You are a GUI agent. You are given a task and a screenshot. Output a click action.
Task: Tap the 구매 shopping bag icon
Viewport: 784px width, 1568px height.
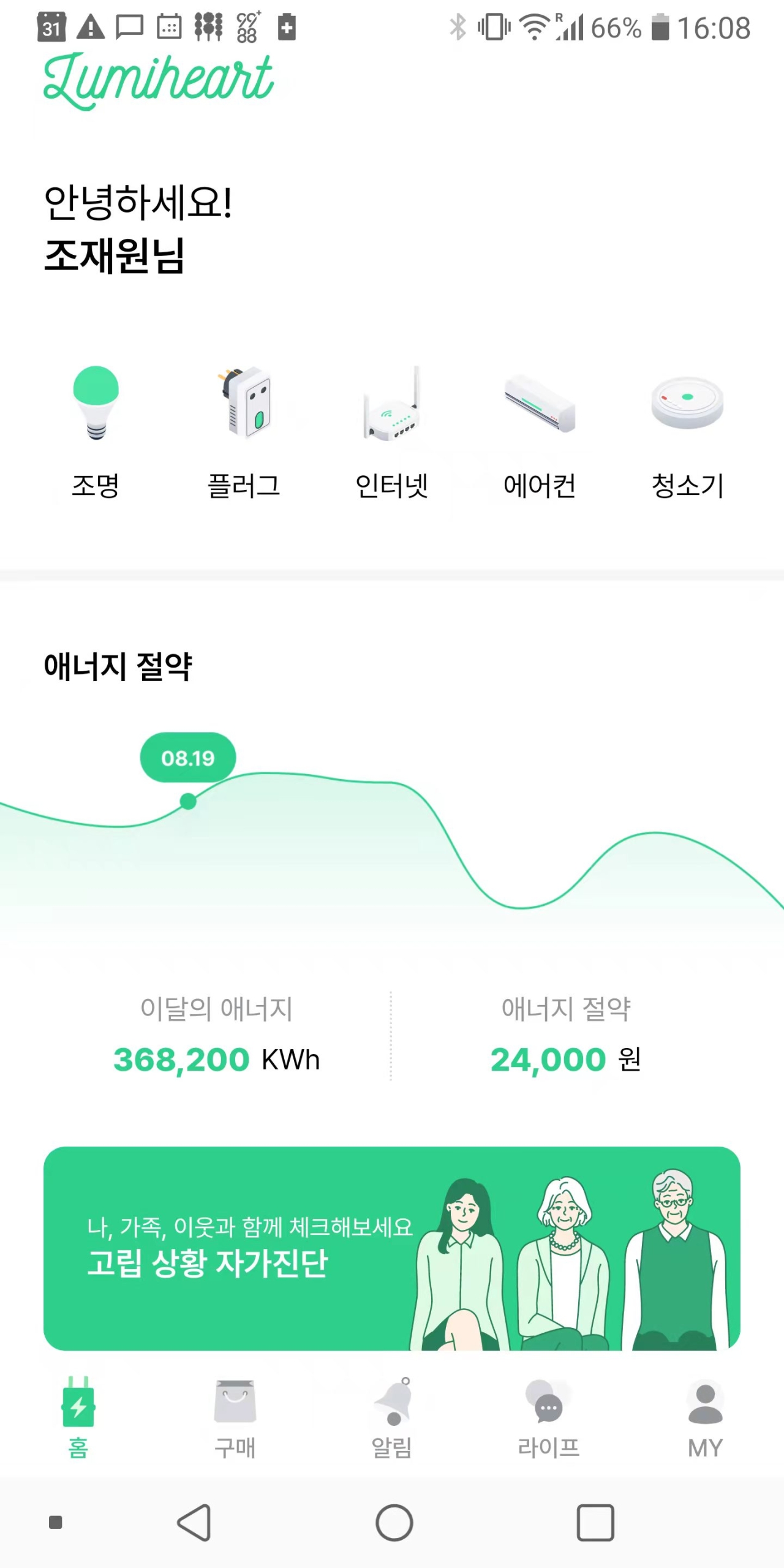coord(235,1403)
